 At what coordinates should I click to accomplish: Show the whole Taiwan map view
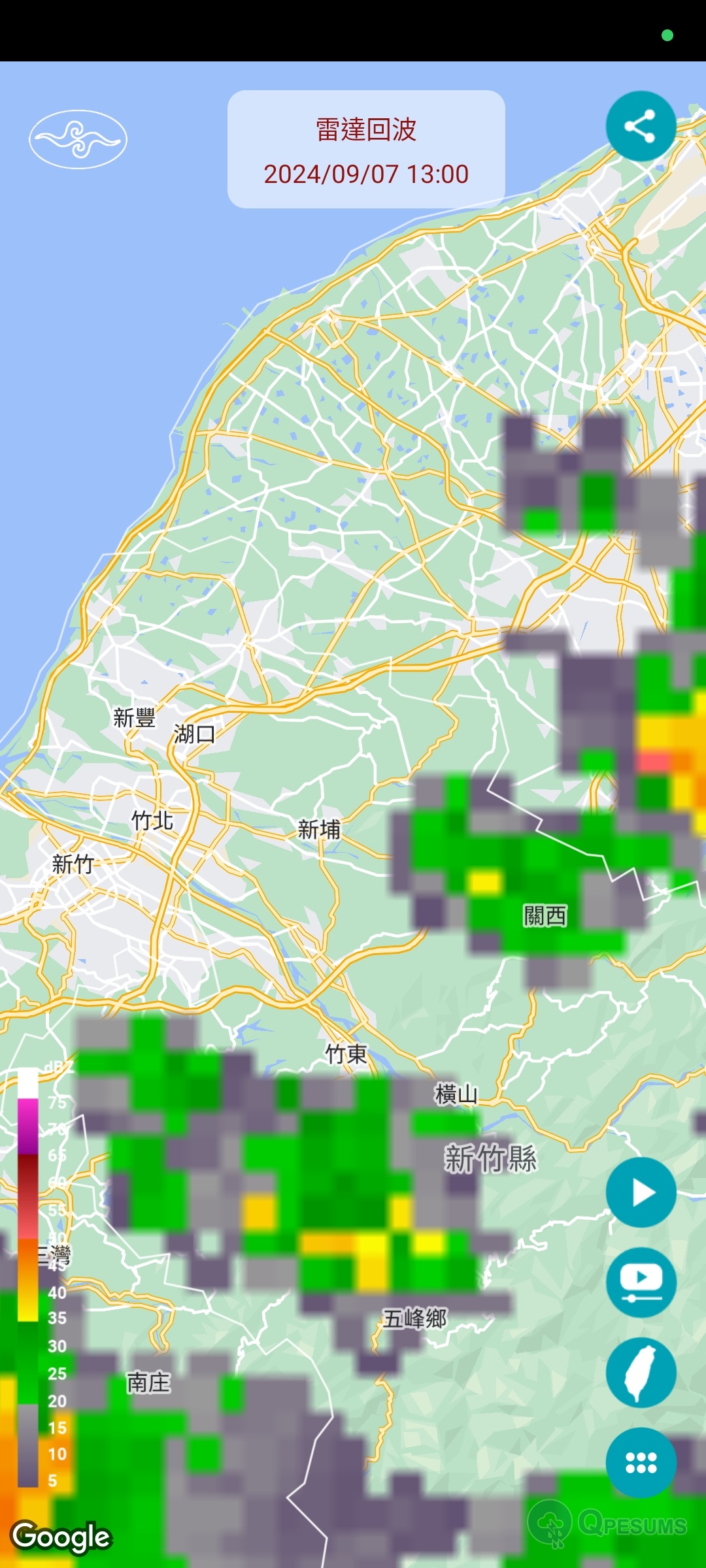click(641, 1373)
